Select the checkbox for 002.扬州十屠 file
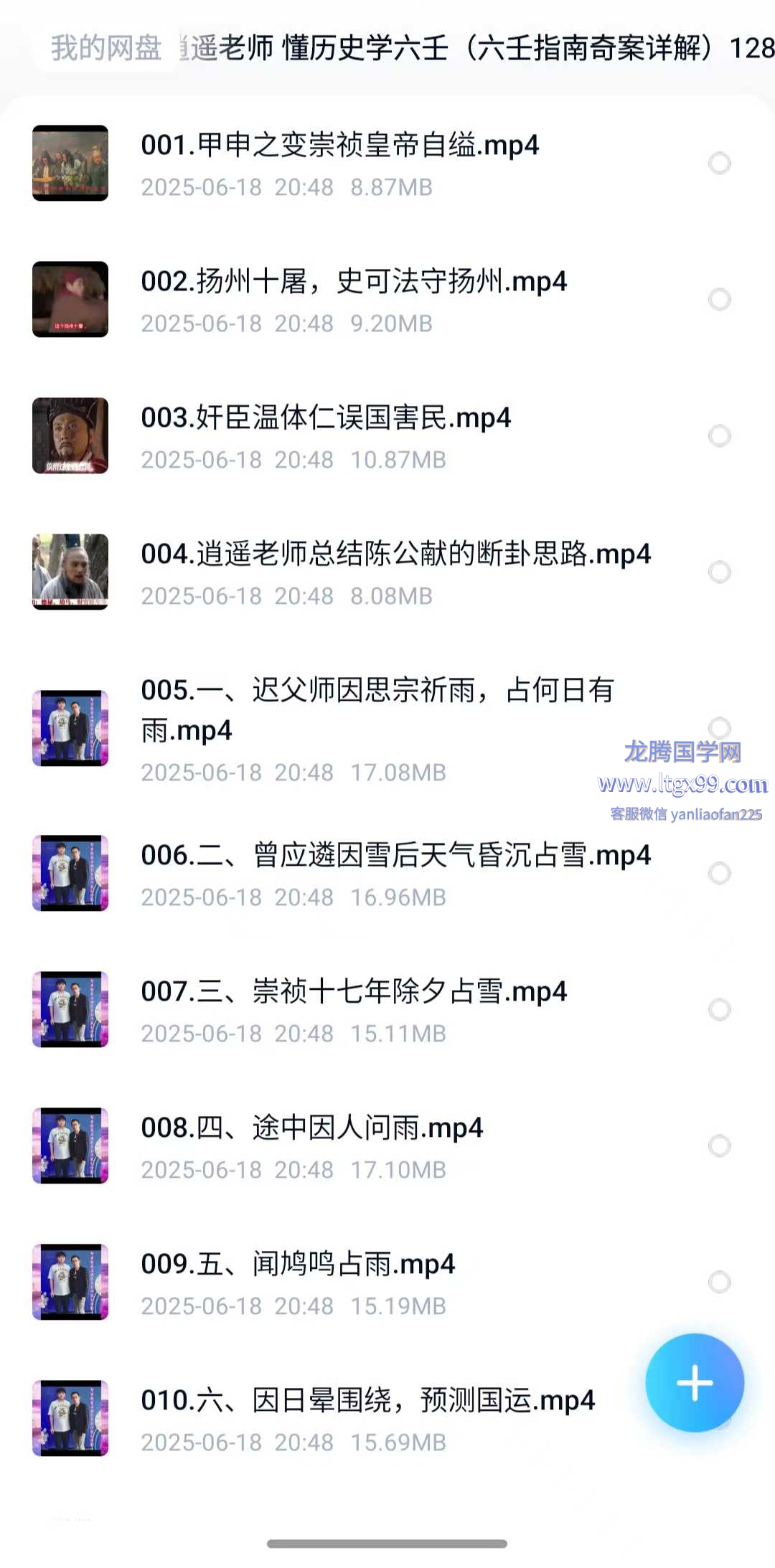Image resolution: width=775 pixels, height=1568 pixels. click(719, 299)
